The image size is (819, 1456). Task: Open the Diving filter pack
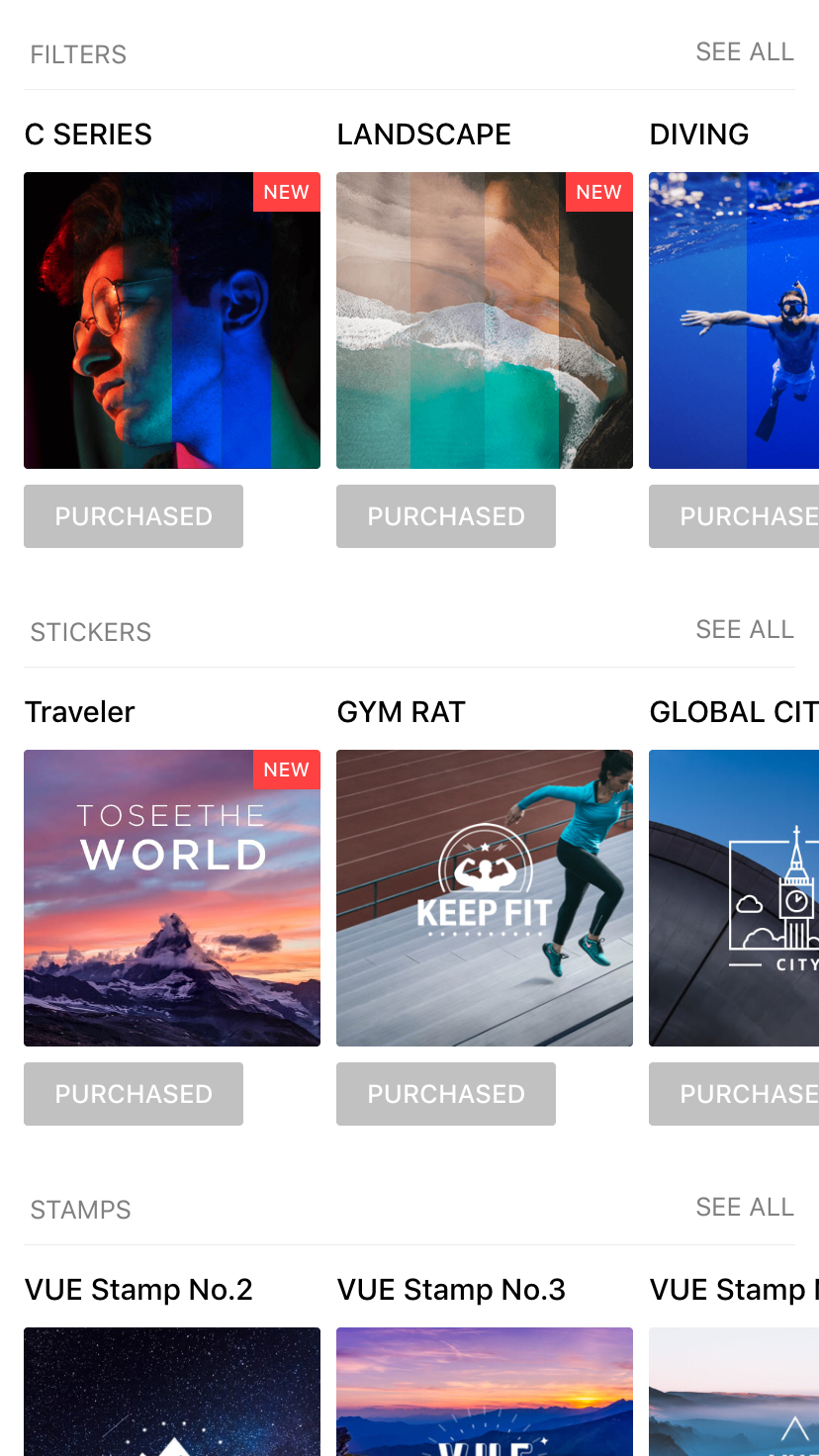tap(734, 320)
